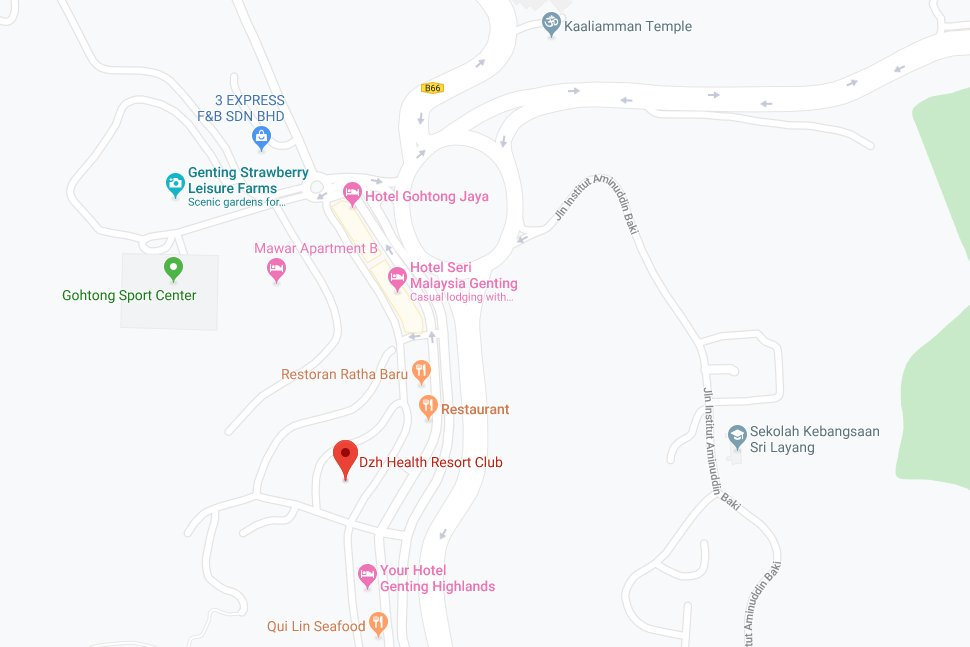The image size is (970, 647).
Task: Select Gohtong Sport Center green pin
Action: [173, 268]
